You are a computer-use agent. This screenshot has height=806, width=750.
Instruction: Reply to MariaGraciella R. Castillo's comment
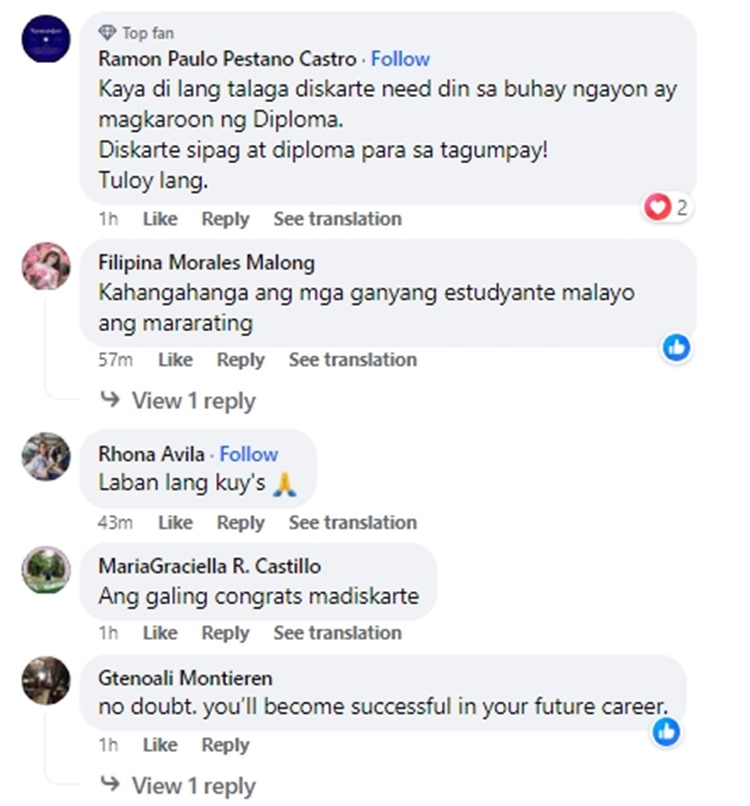[x=225, y=633]
